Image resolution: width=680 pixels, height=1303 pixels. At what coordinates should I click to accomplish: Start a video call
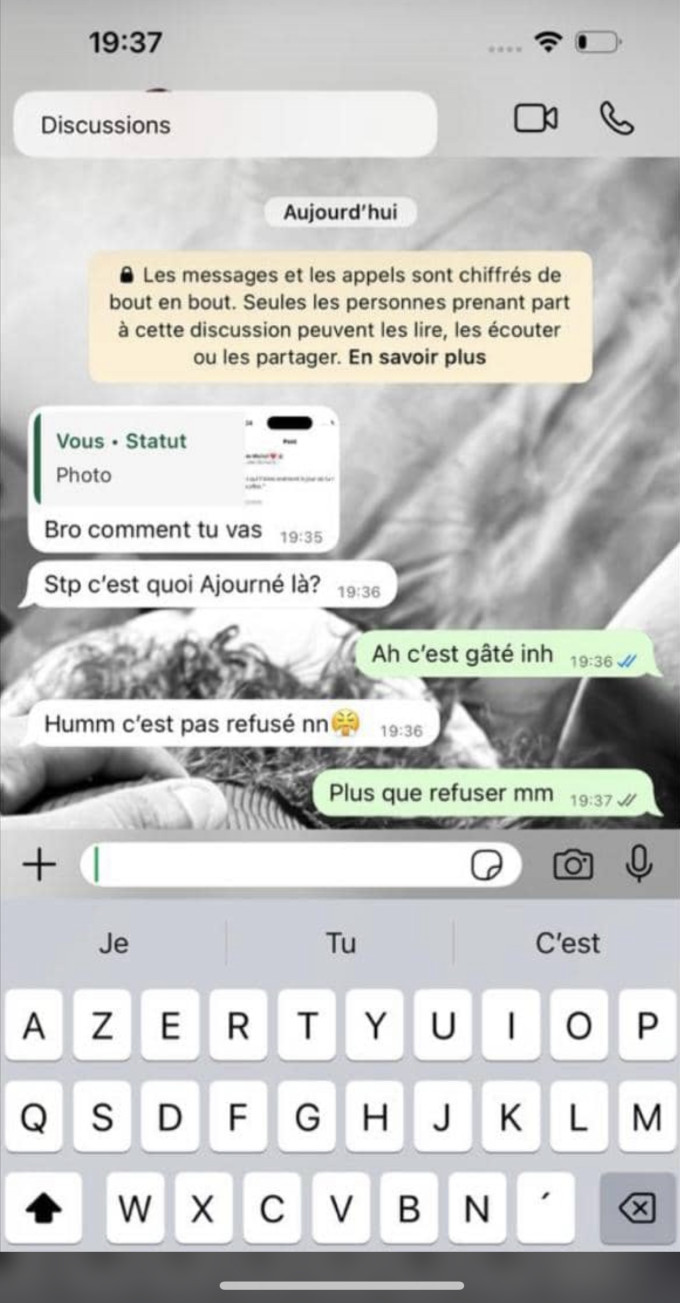[x=535, y=119]
